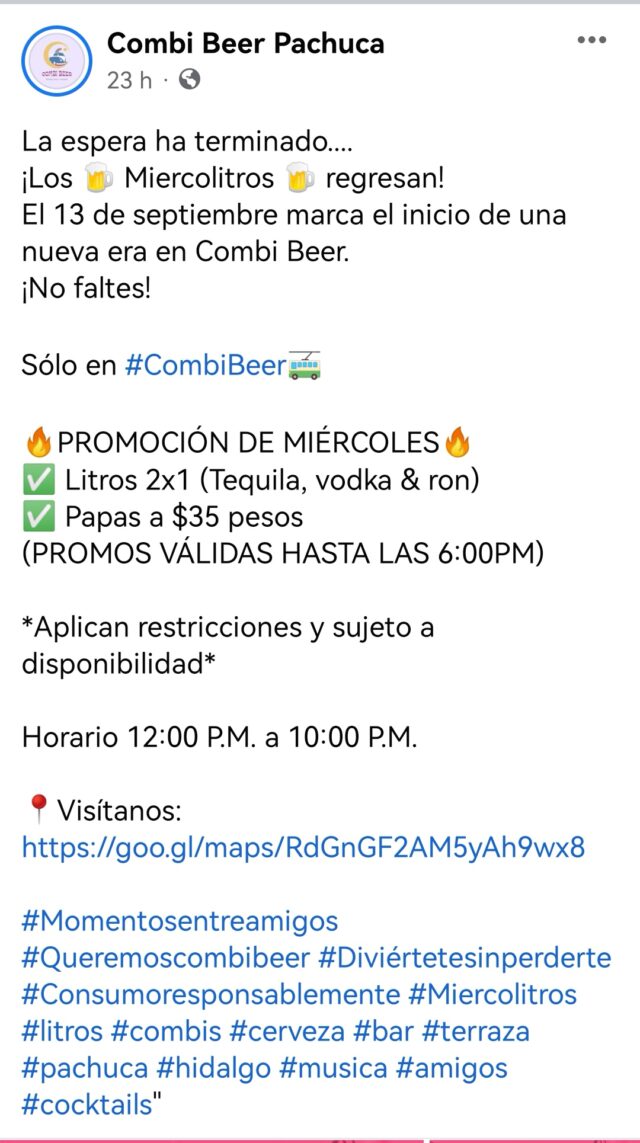Open the #musica hashtag
Screen dimensions: 640x1143
(333, 1068)
